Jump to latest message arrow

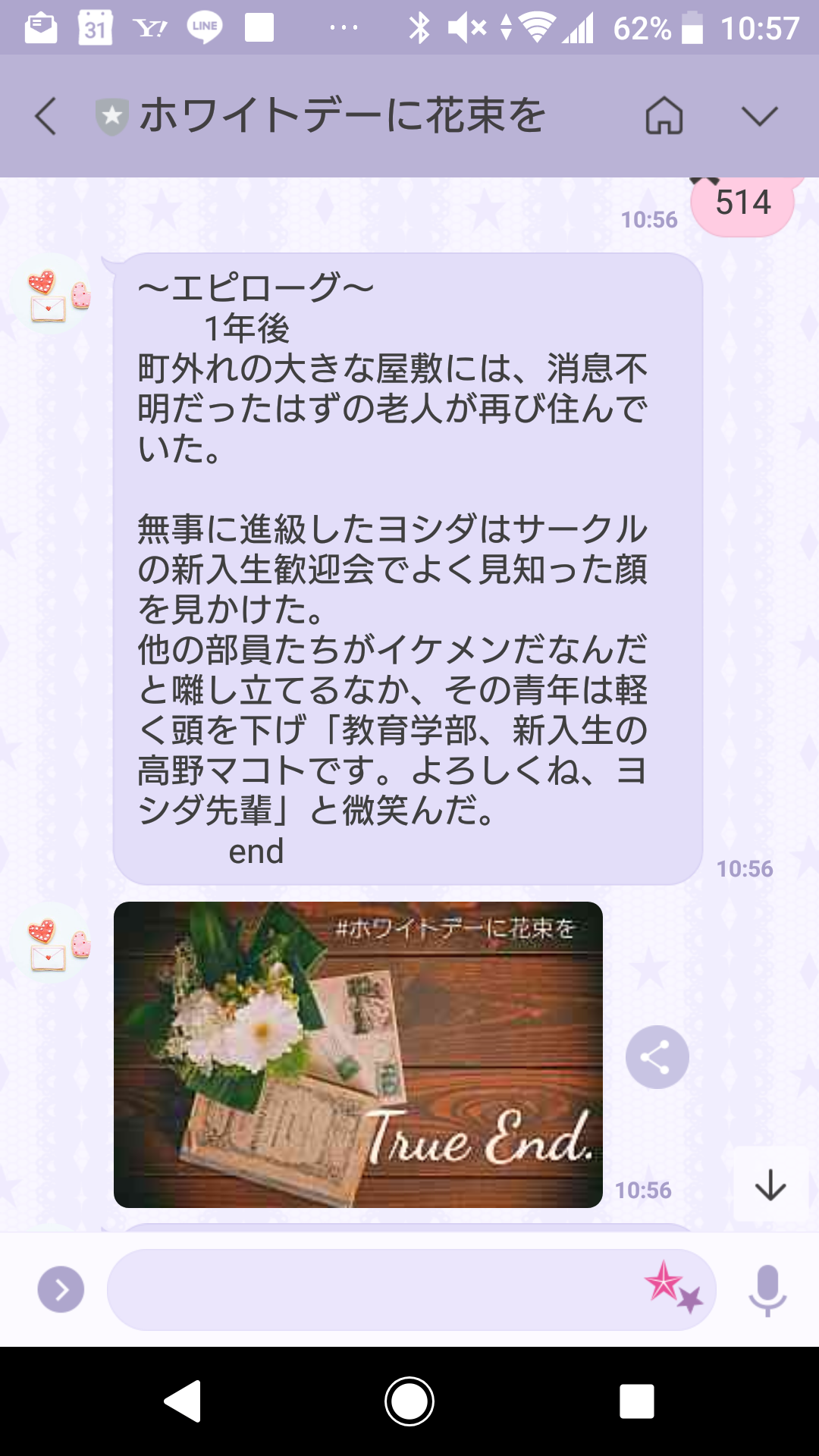coord(770,1185)
